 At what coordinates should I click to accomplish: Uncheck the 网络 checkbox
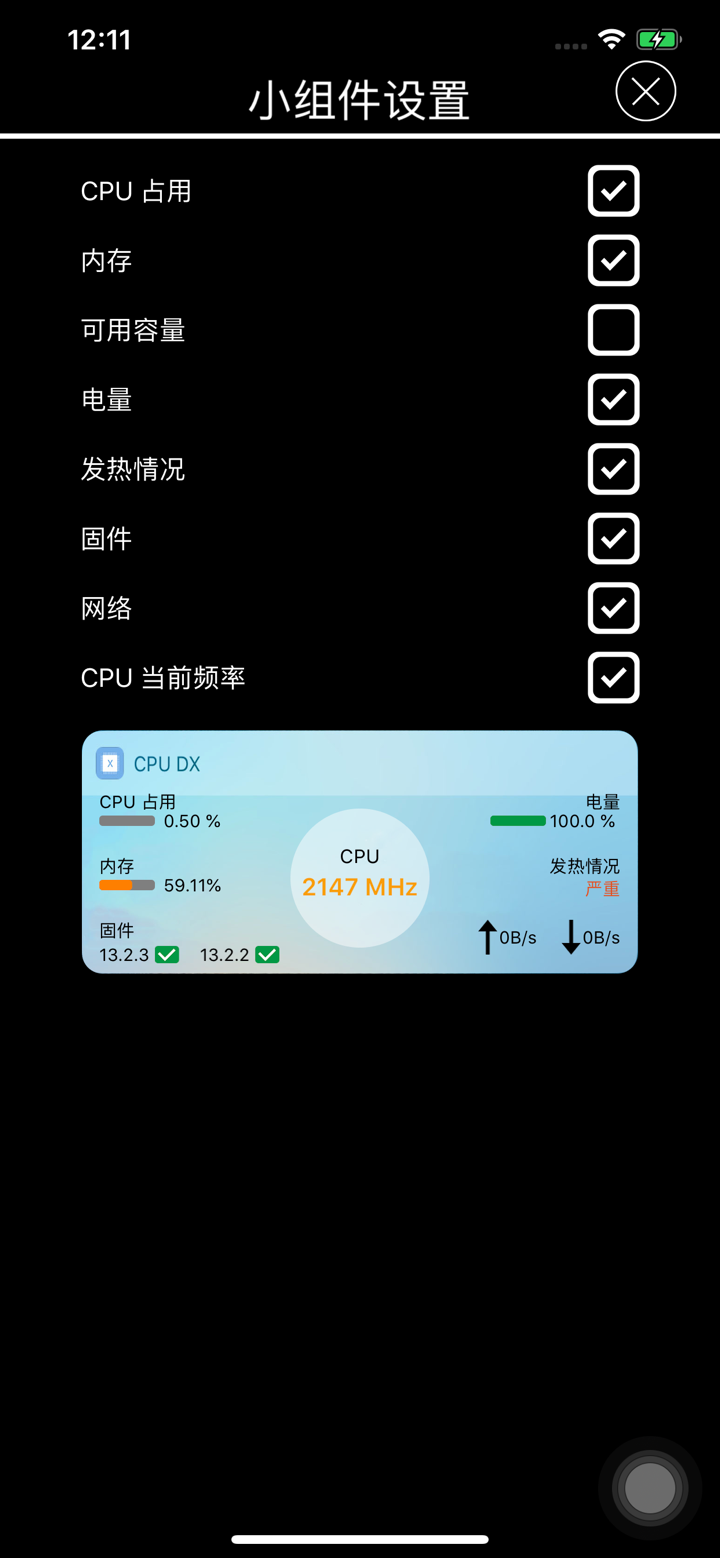(613, 608)
